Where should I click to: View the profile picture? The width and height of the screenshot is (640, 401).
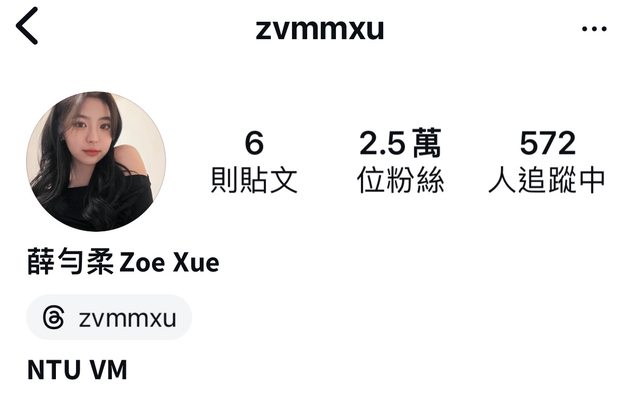tap(96, 161)
